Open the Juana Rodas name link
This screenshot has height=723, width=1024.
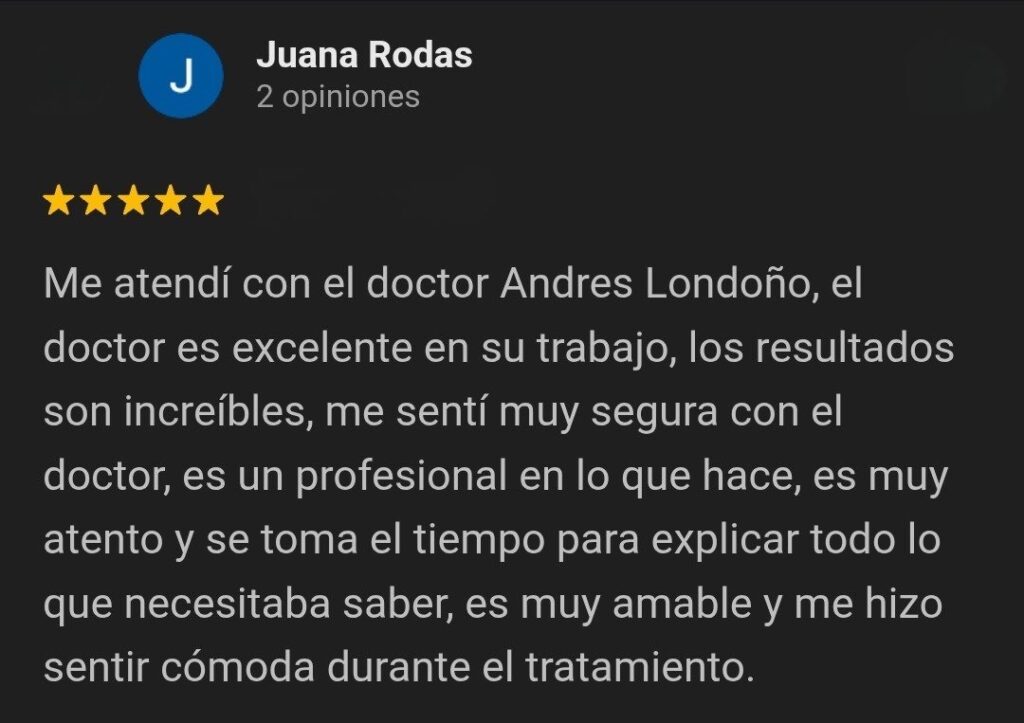pos(364,55)
